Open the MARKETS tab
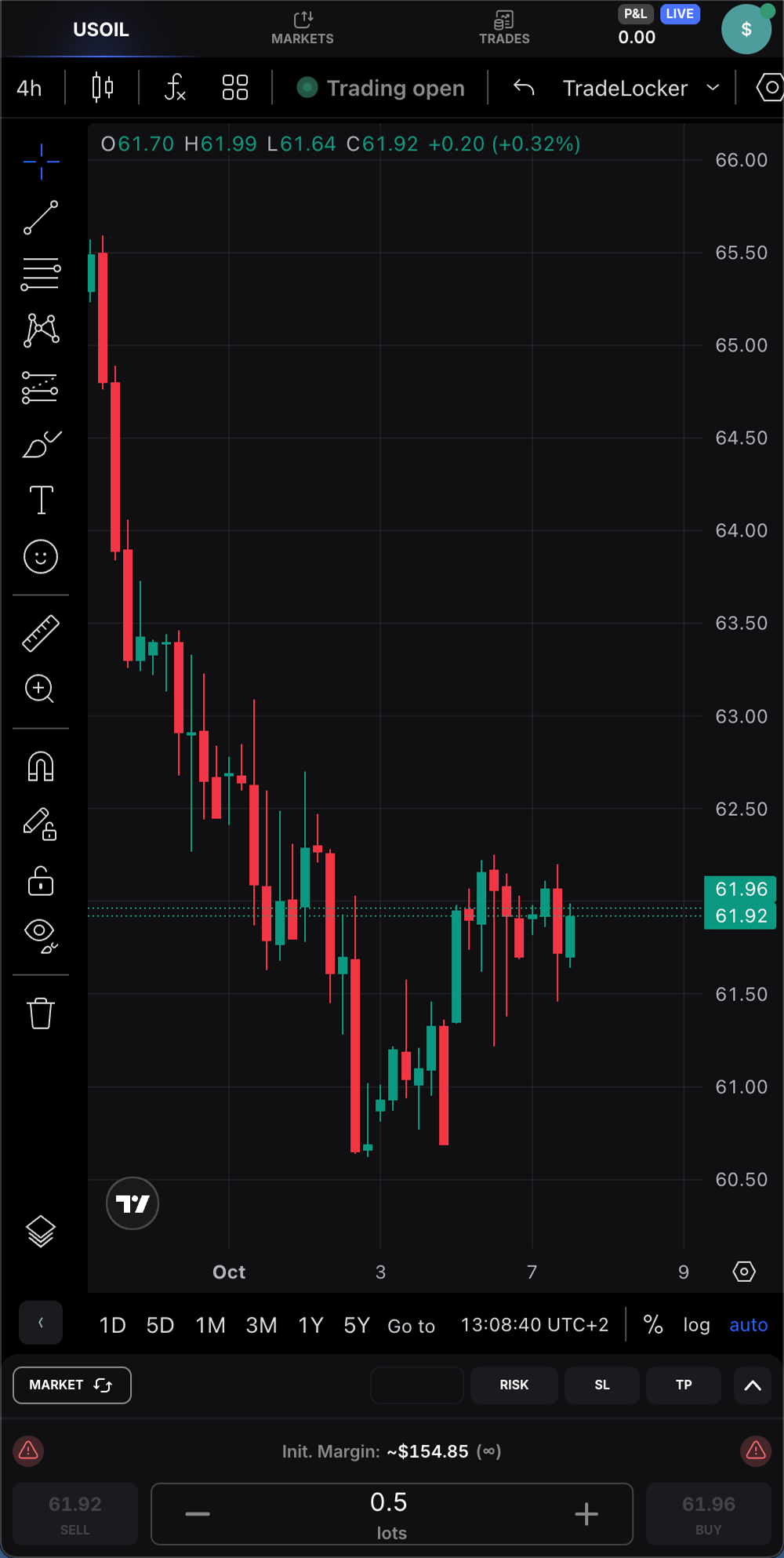 (303, 27)
